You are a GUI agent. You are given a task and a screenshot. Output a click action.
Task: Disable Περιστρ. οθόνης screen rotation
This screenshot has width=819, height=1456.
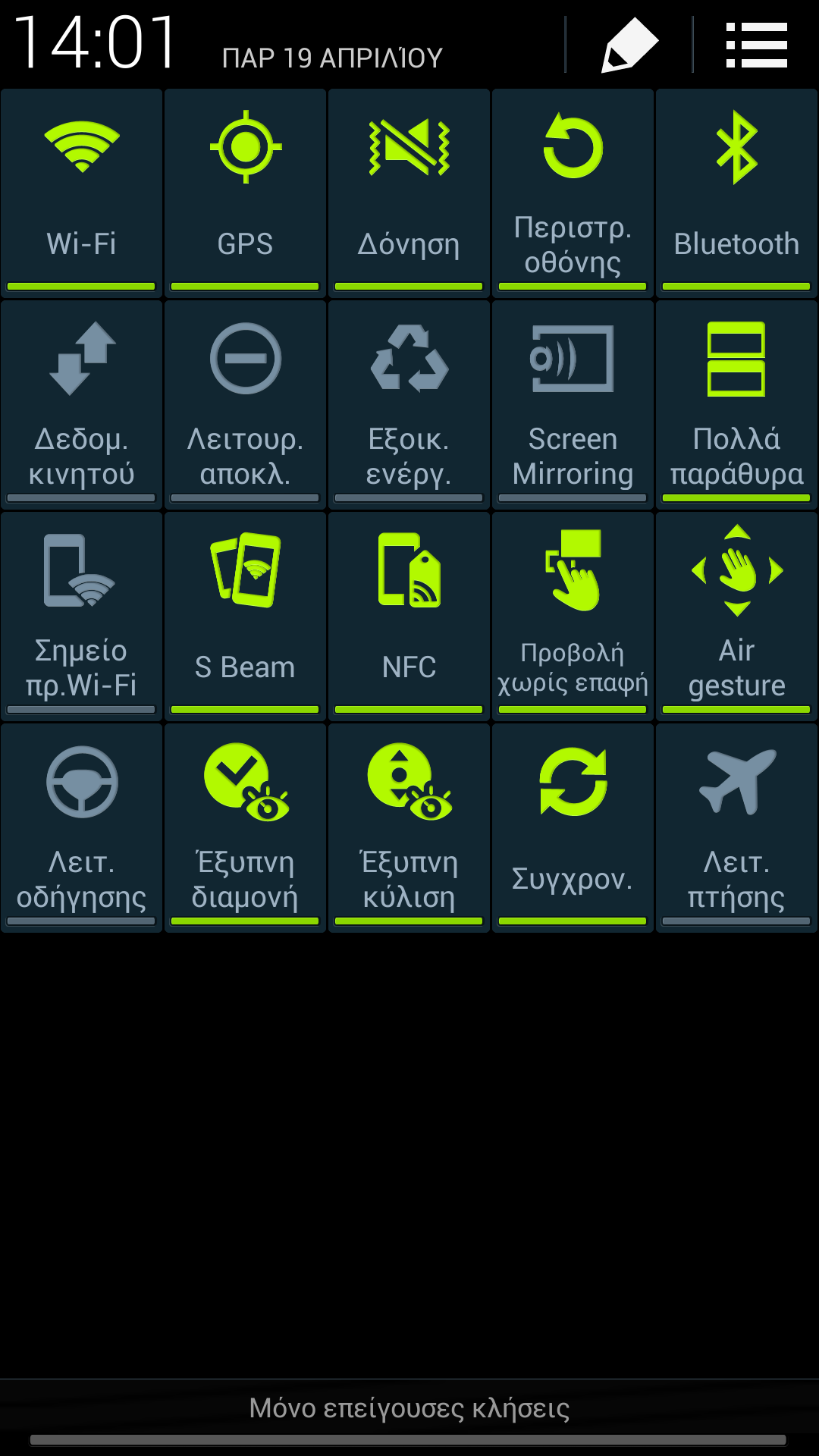point(573,193)
